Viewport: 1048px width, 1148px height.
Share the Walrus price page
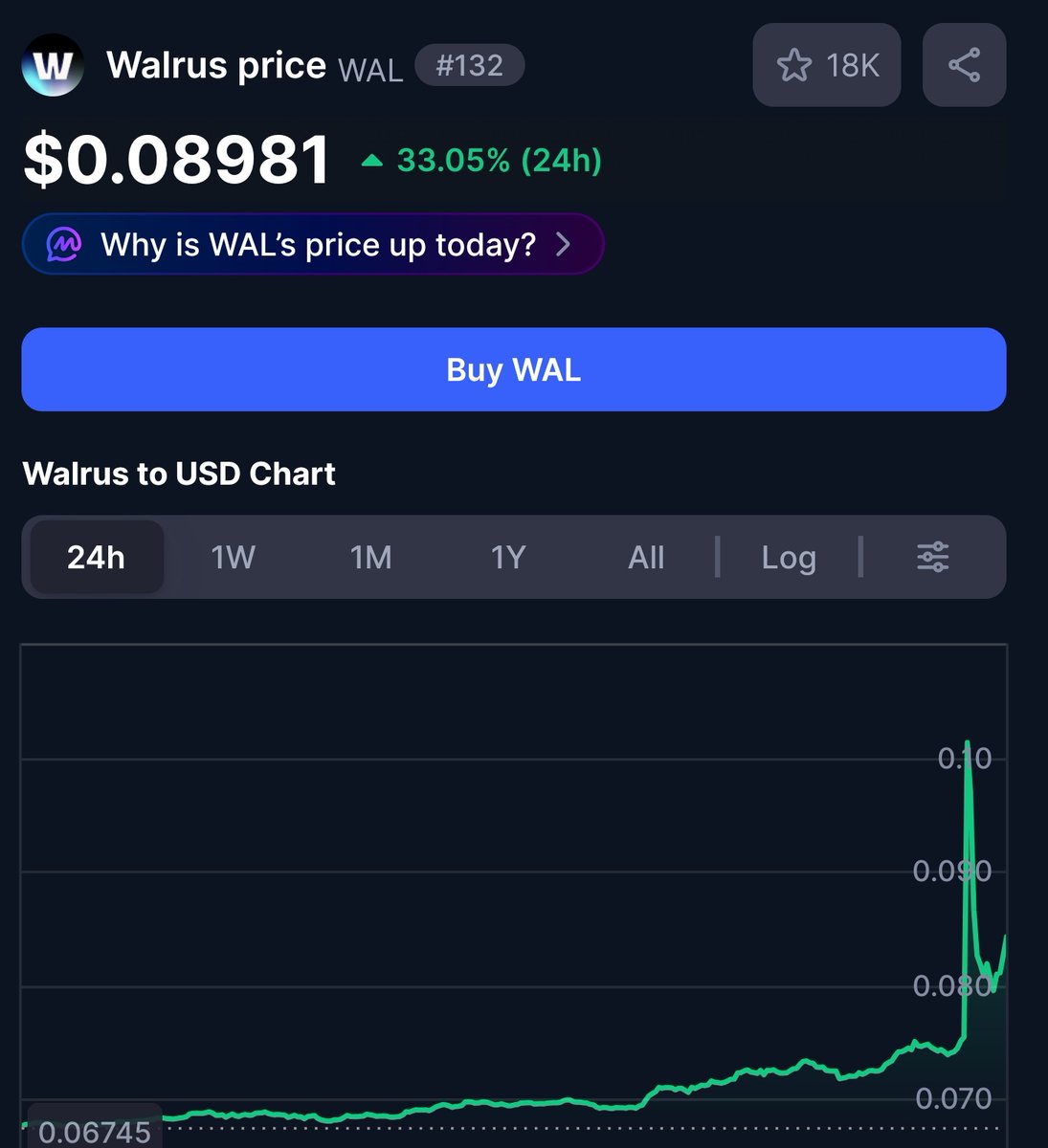pos(964,65)
